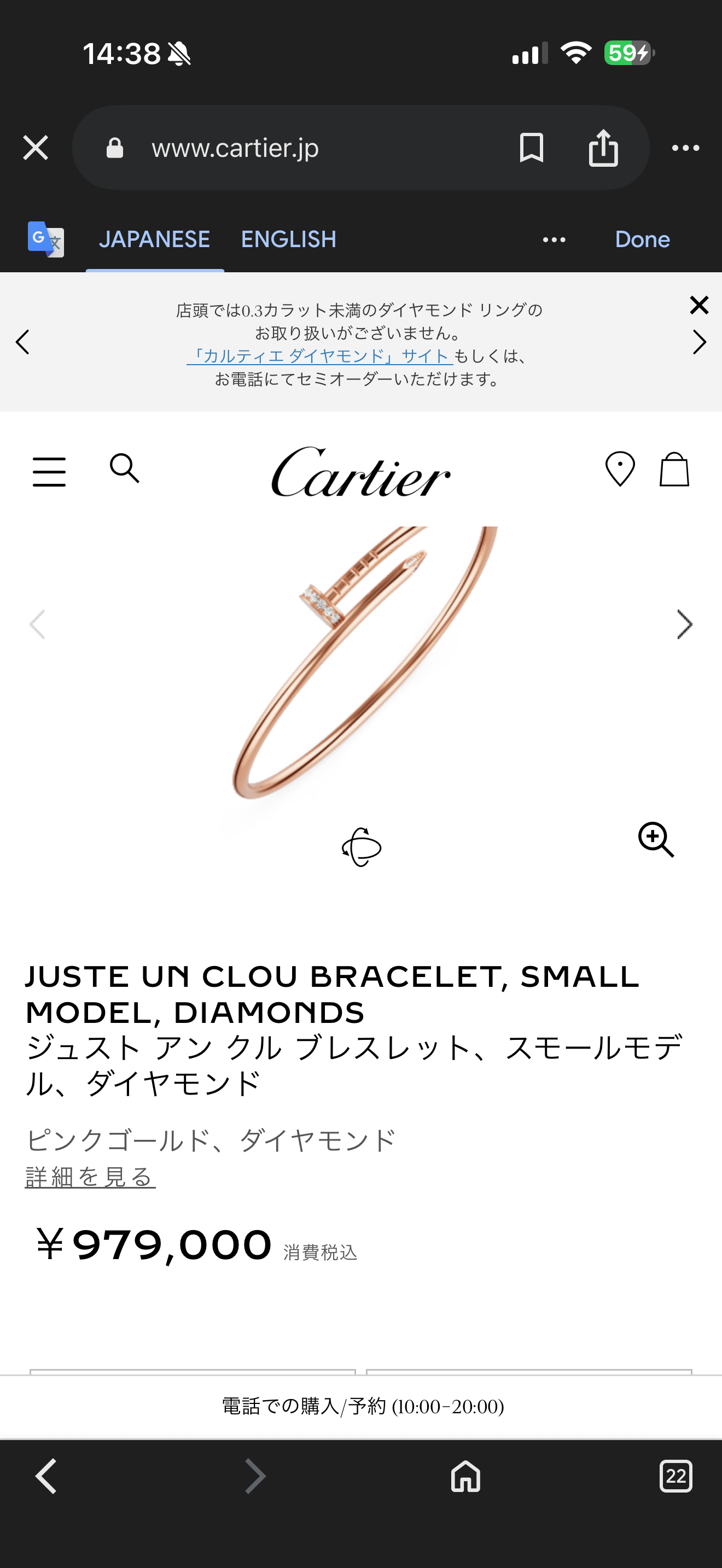722x1568 pixels.
Task: Open the 詳細を見る details link
Action: coord(90,1177)
